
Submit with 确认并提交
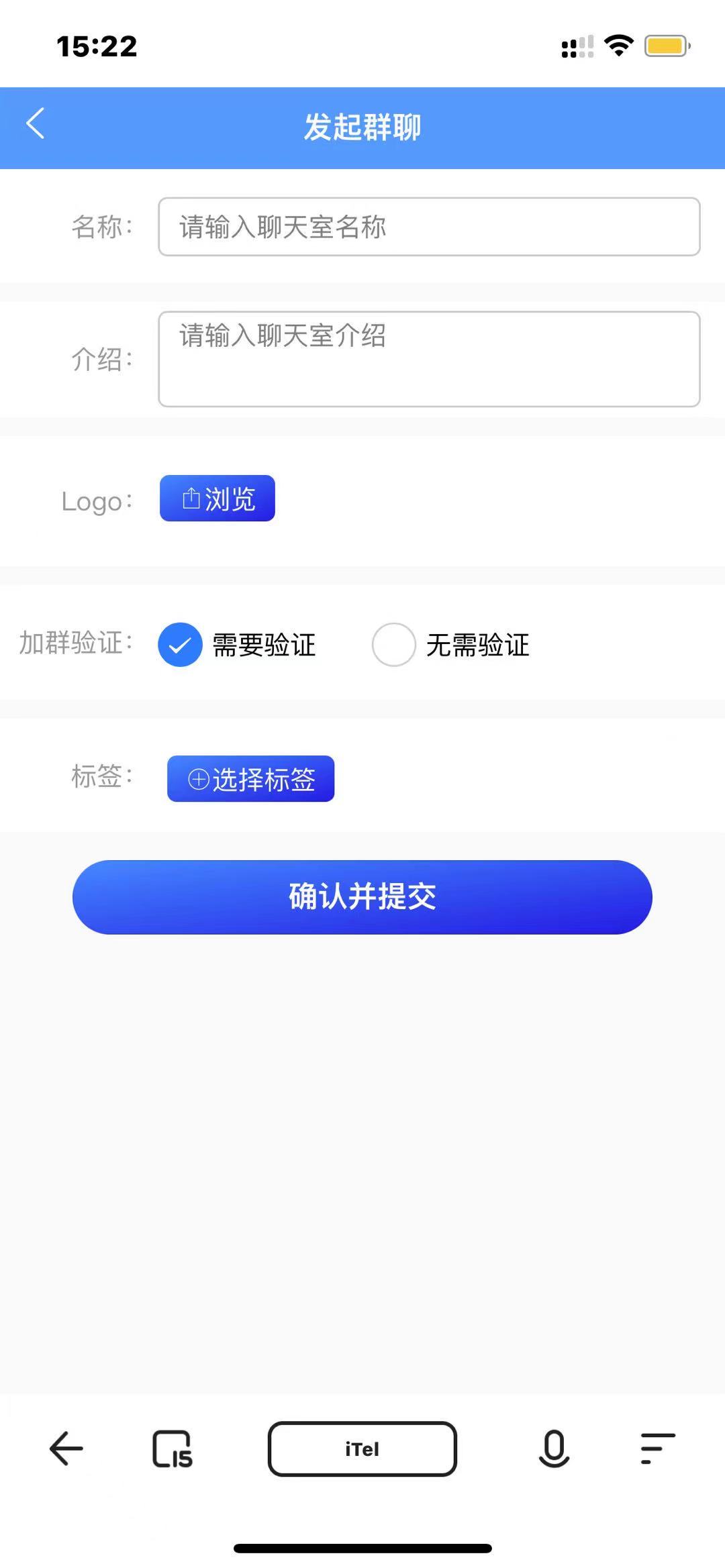click(362, 897)
